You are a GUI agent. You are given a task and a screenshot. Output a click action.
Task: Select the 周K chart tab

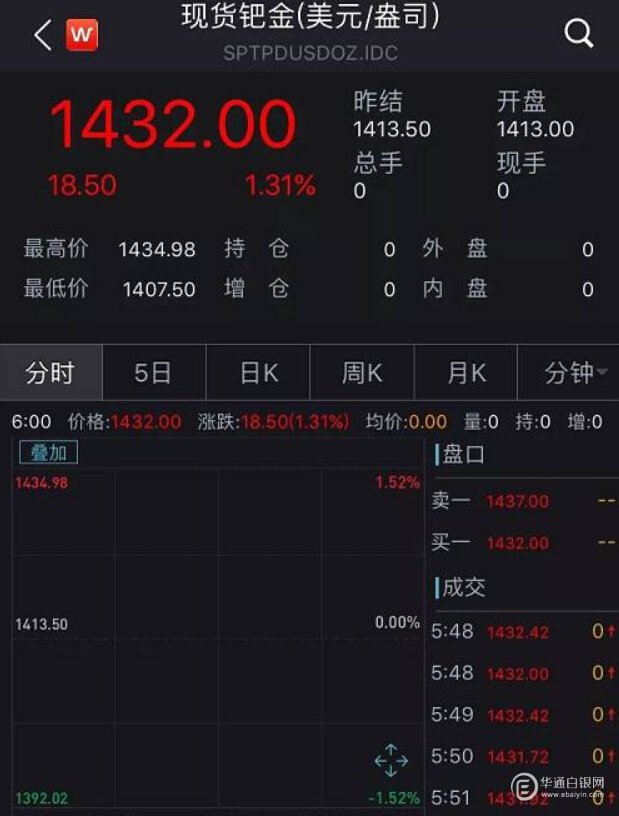pos(362,374)
